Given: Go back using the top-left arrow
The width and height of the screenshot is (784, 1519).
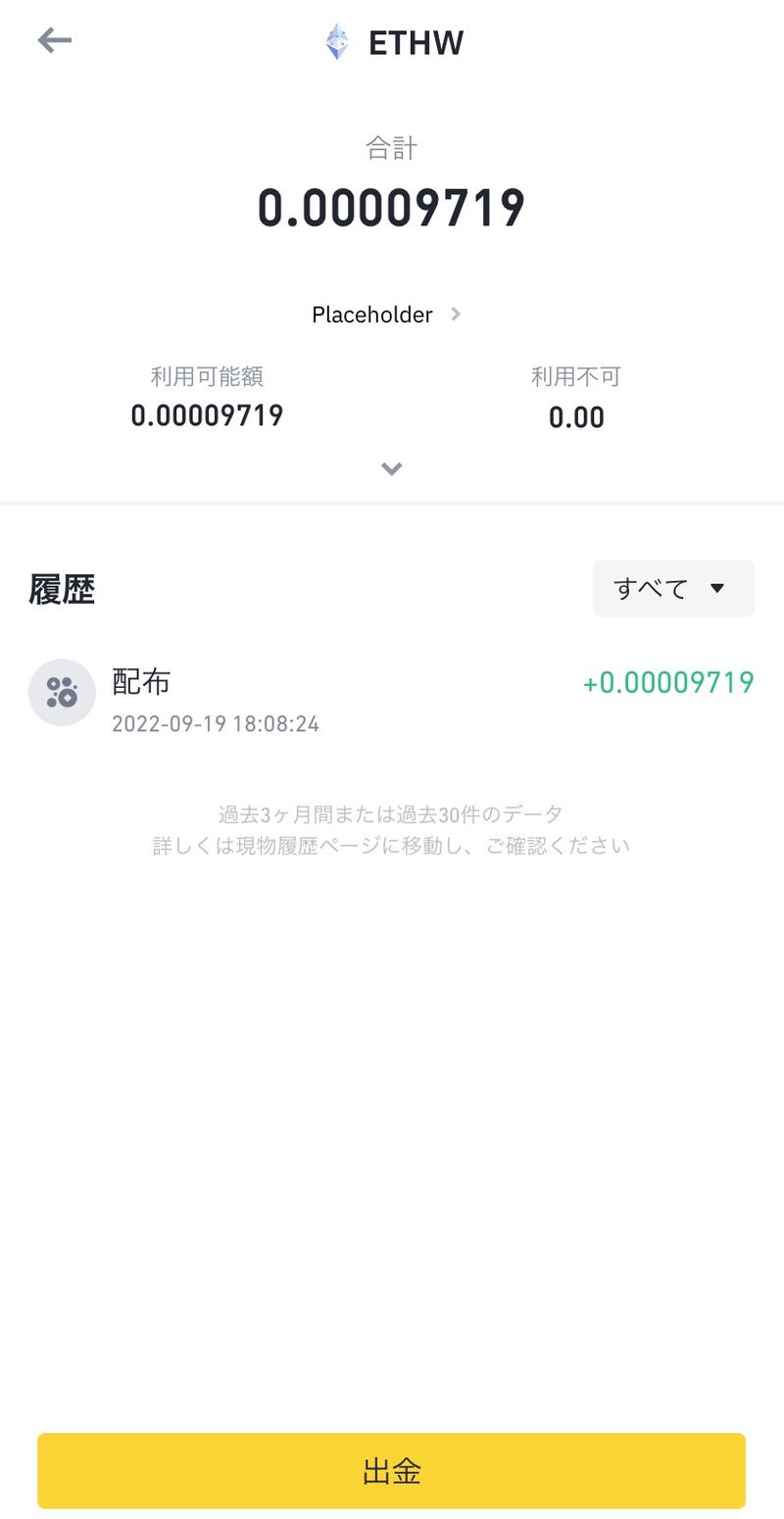Looking at the screenshot, I should pyautogui.click(x=55, y=40).
